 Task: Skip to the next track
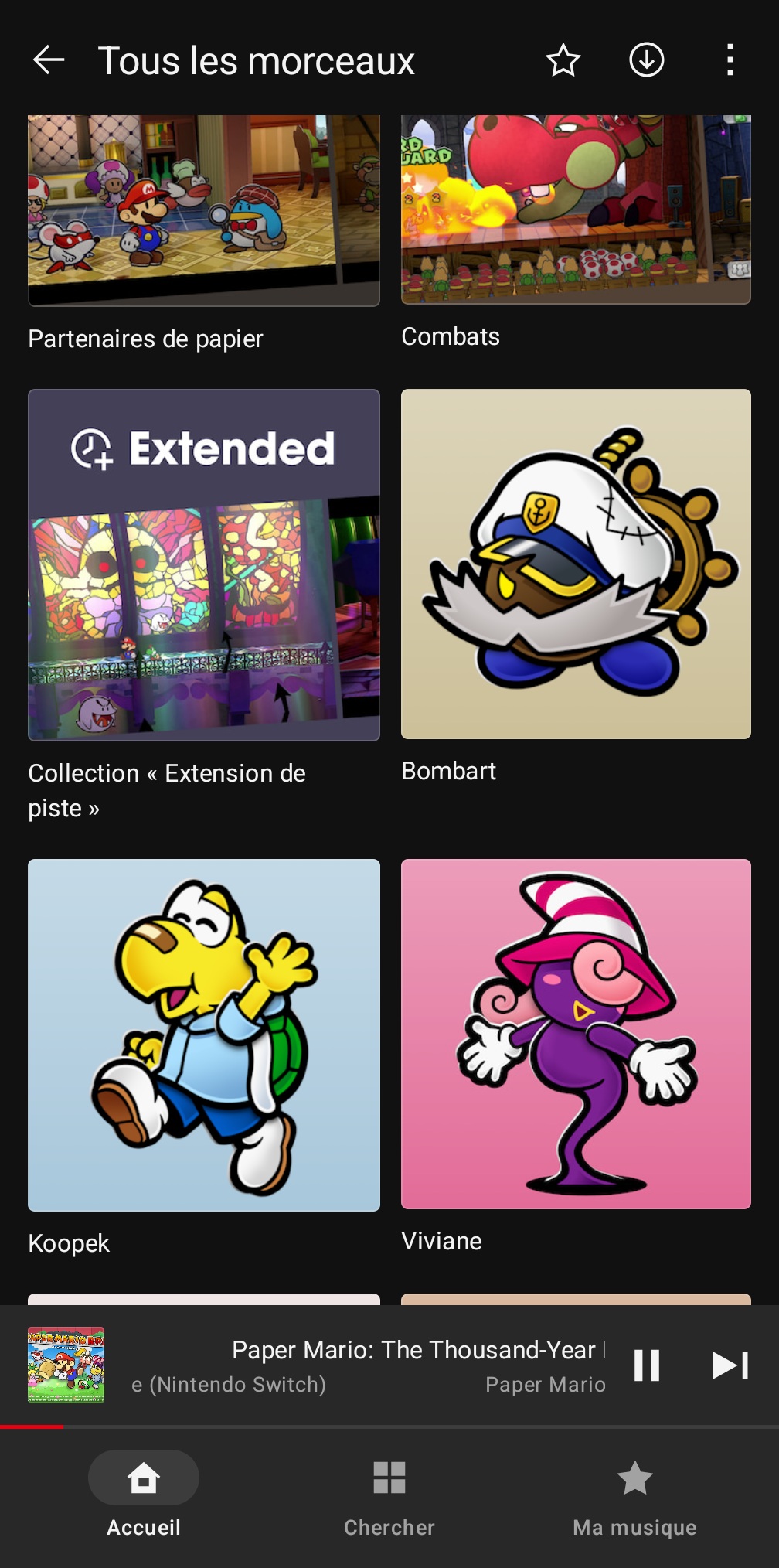click(x=730, y=1365)
